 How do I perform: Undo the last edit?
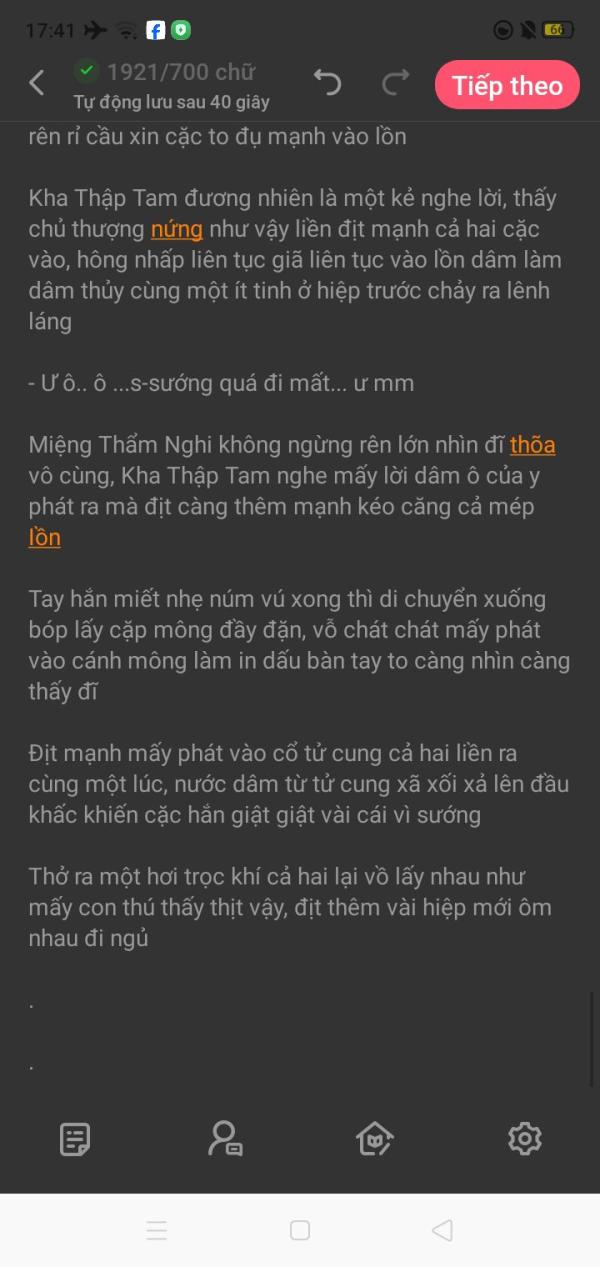(x=327, y=83)
